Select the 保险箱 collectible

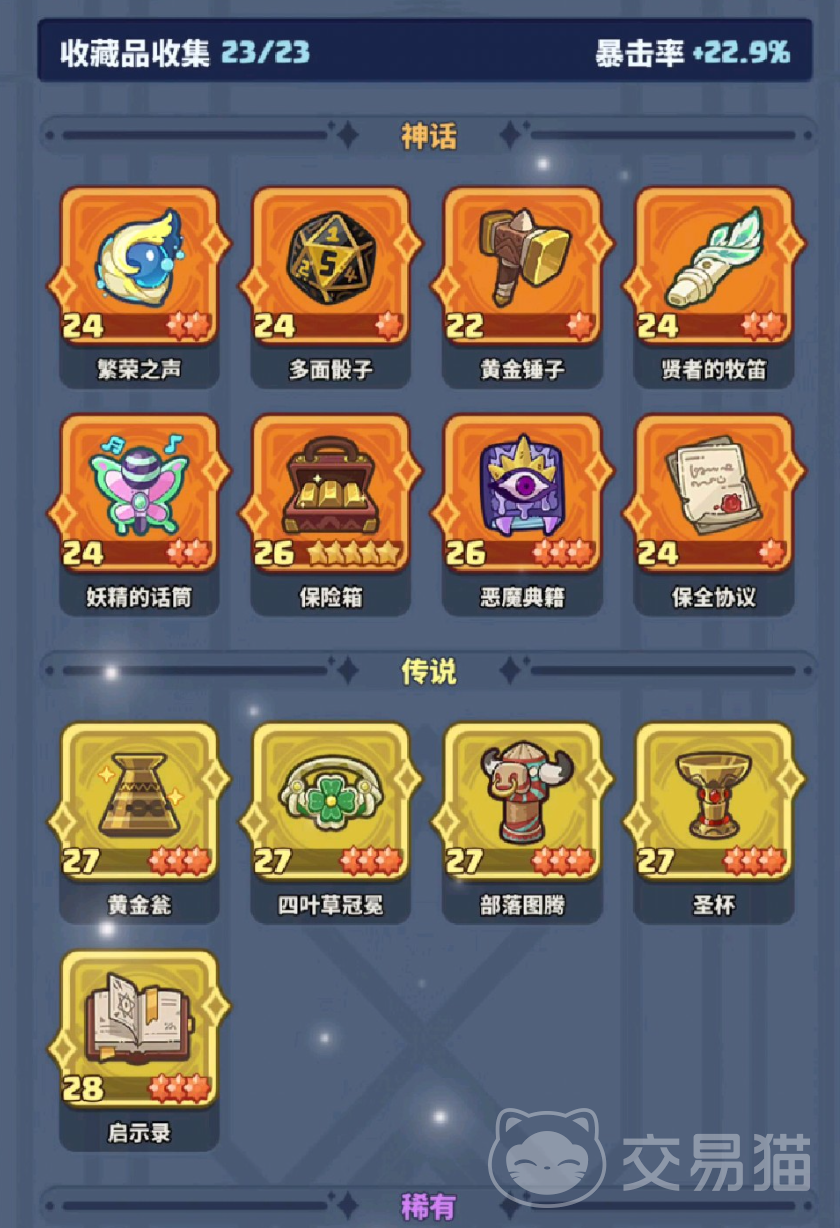click(331, 493)
